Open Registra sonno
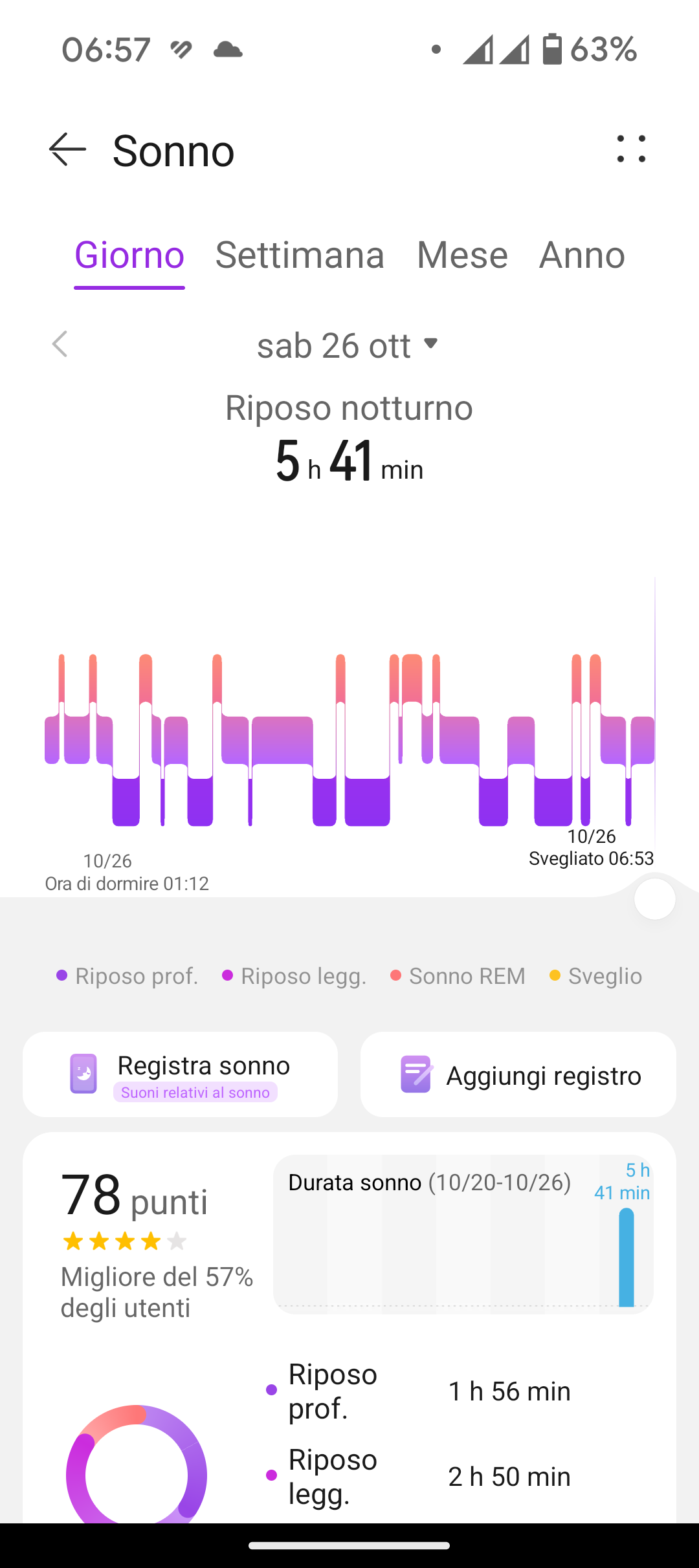Image resolution: width=699 pixels, height=1568 pixels. point(180,1074)
